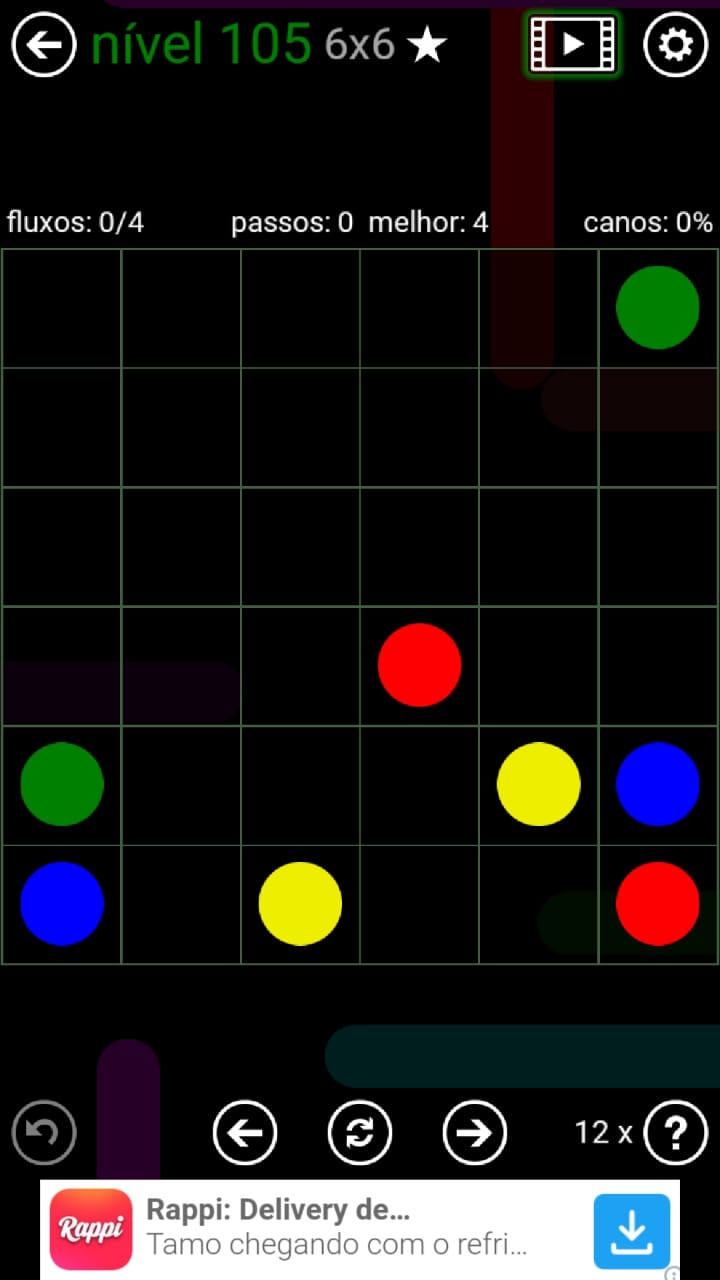Image resolution: width=720 pixels, height=1280 pixels.
Task: Open the video ad button
Action: 573,44
